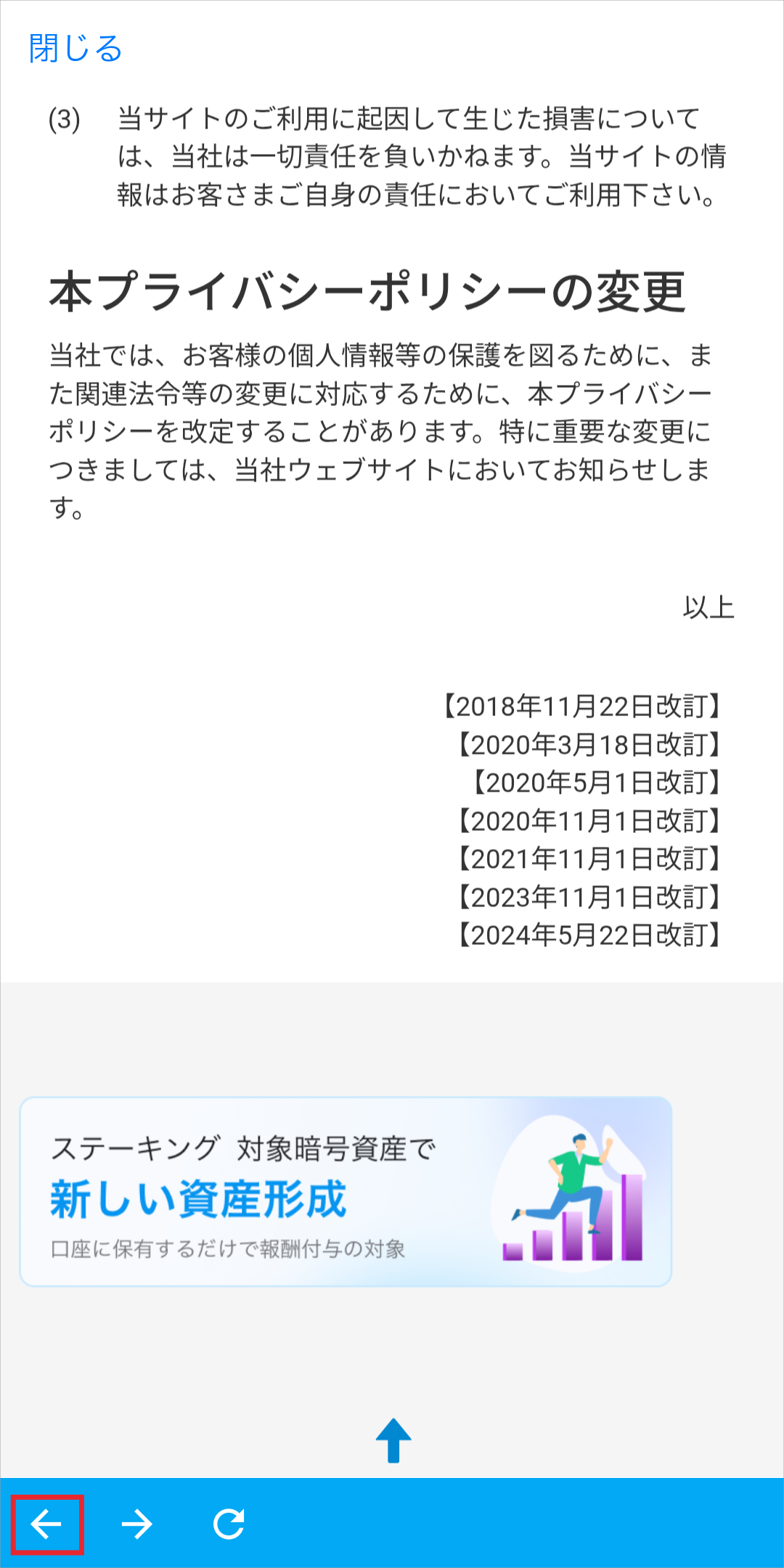Tap 閉じる to close the page
Viewport: 784px width, 1568px height.
[x=75, y=49]
